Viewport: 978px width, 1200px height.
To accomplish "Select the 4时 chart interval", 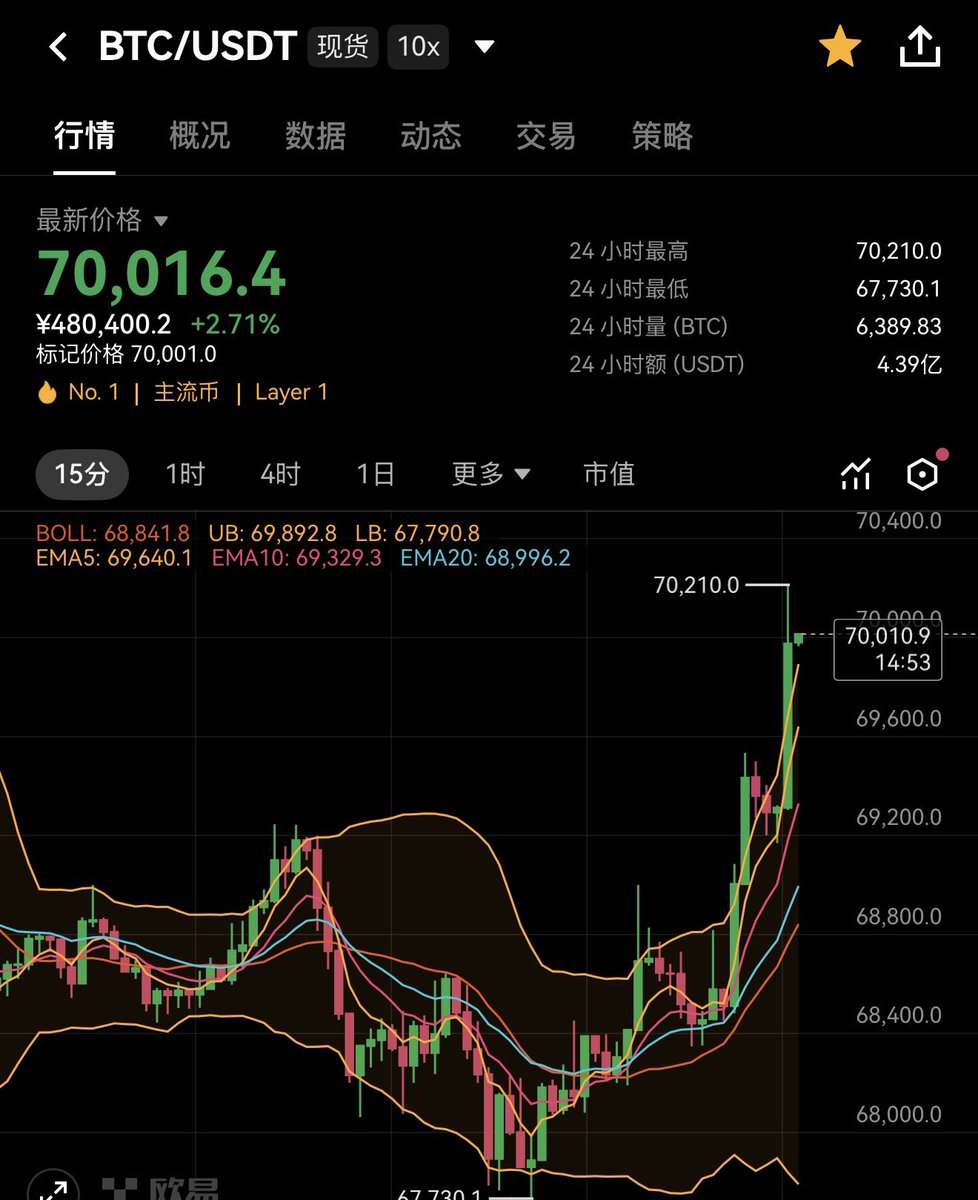I will click(280, 474).
